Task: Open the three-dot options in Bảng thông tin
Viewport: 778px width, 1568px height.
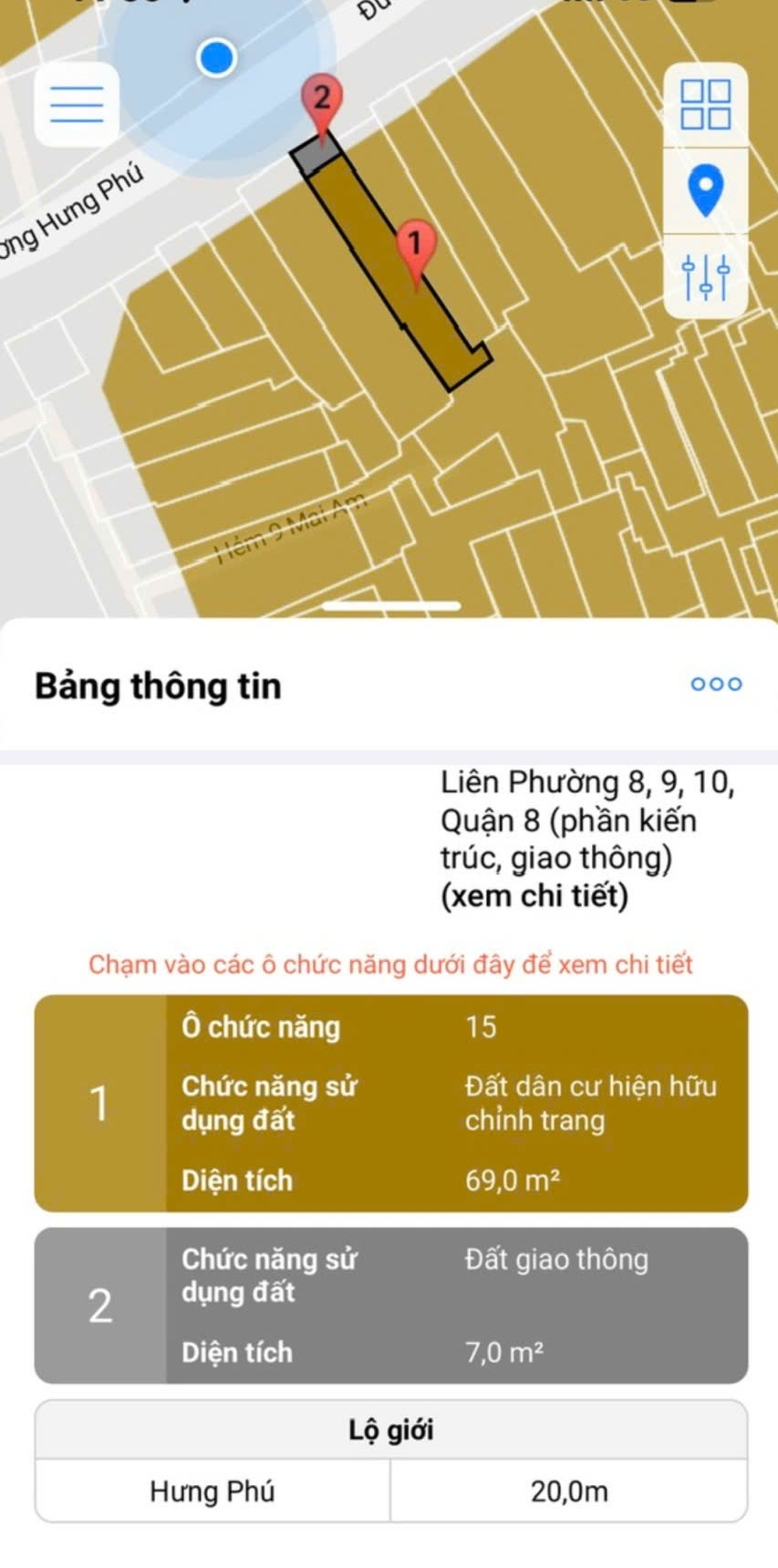Action: [x=716, y=684]
